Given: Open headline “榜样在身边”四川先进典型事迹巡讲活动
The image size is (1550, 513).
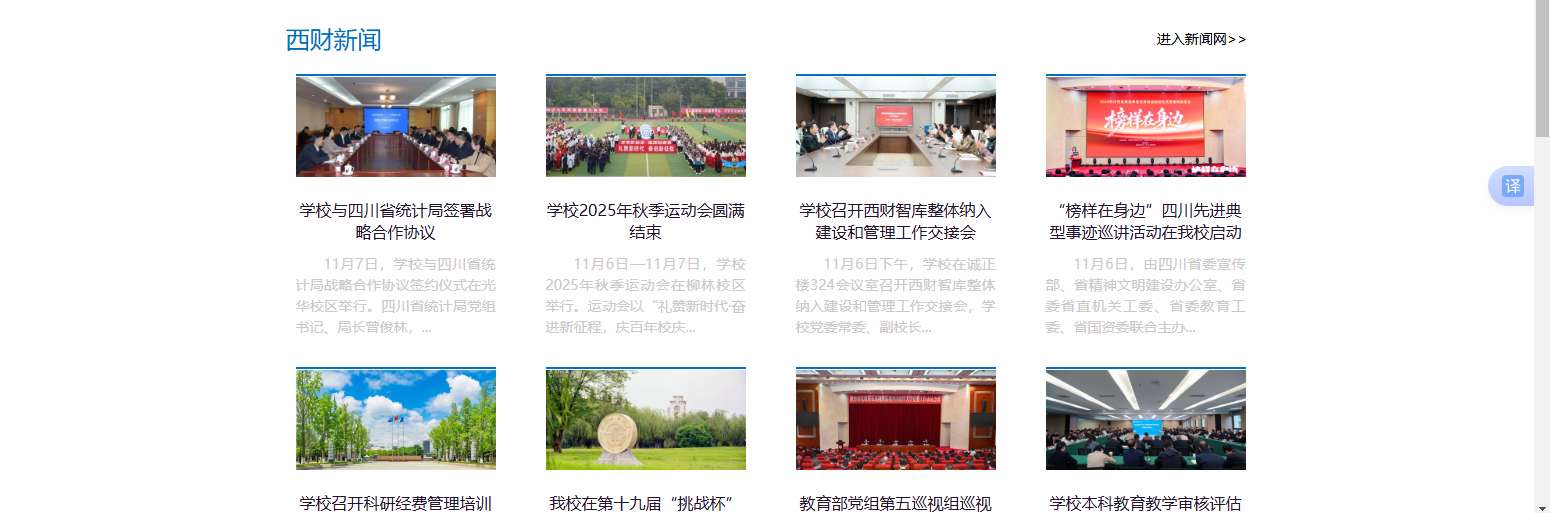Looking at the screenshot, I should click(1146, 222).
